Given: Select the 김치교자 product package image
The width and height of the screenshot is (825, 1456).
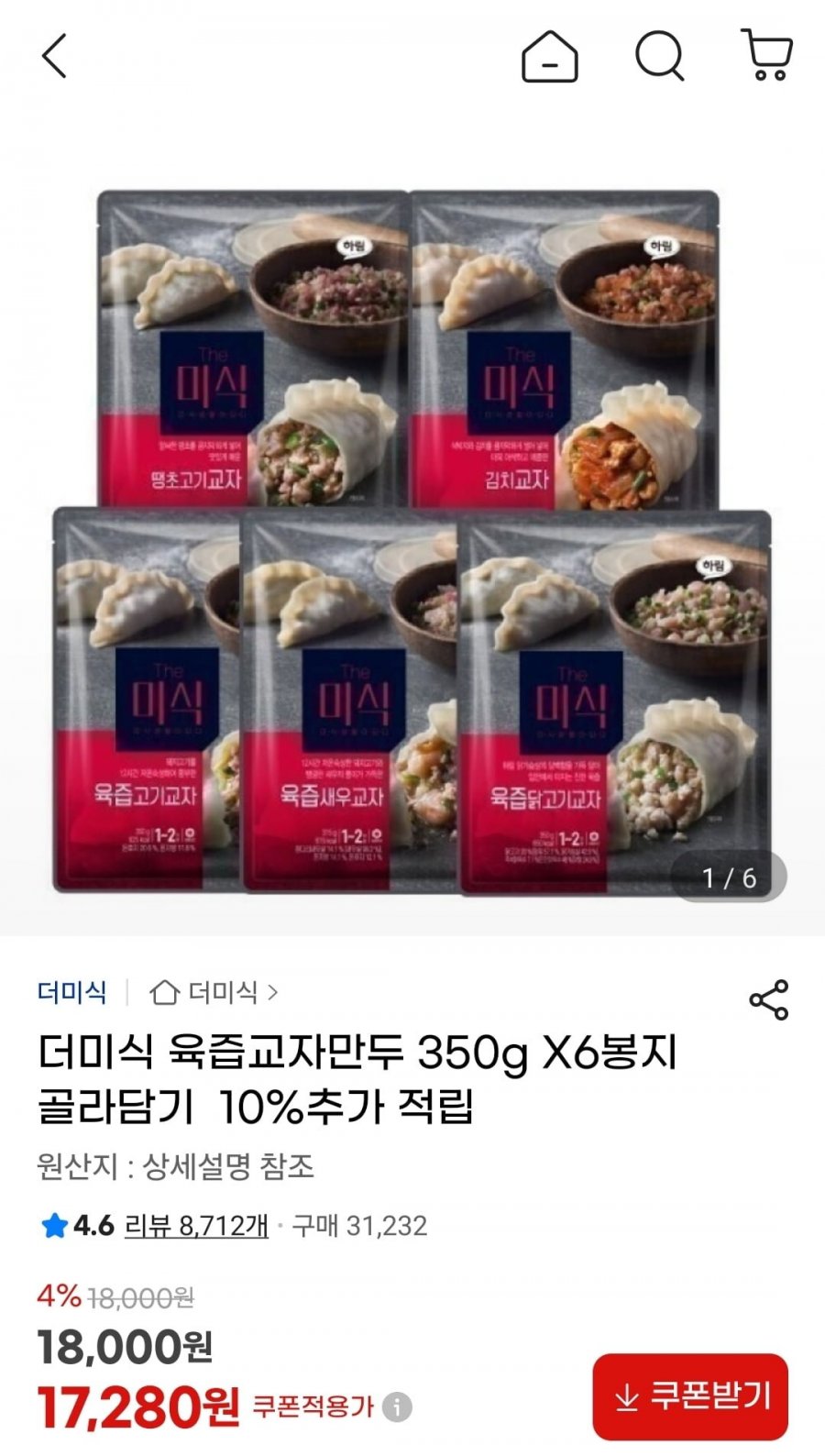Looking at the screenshot, I should 564,348.
